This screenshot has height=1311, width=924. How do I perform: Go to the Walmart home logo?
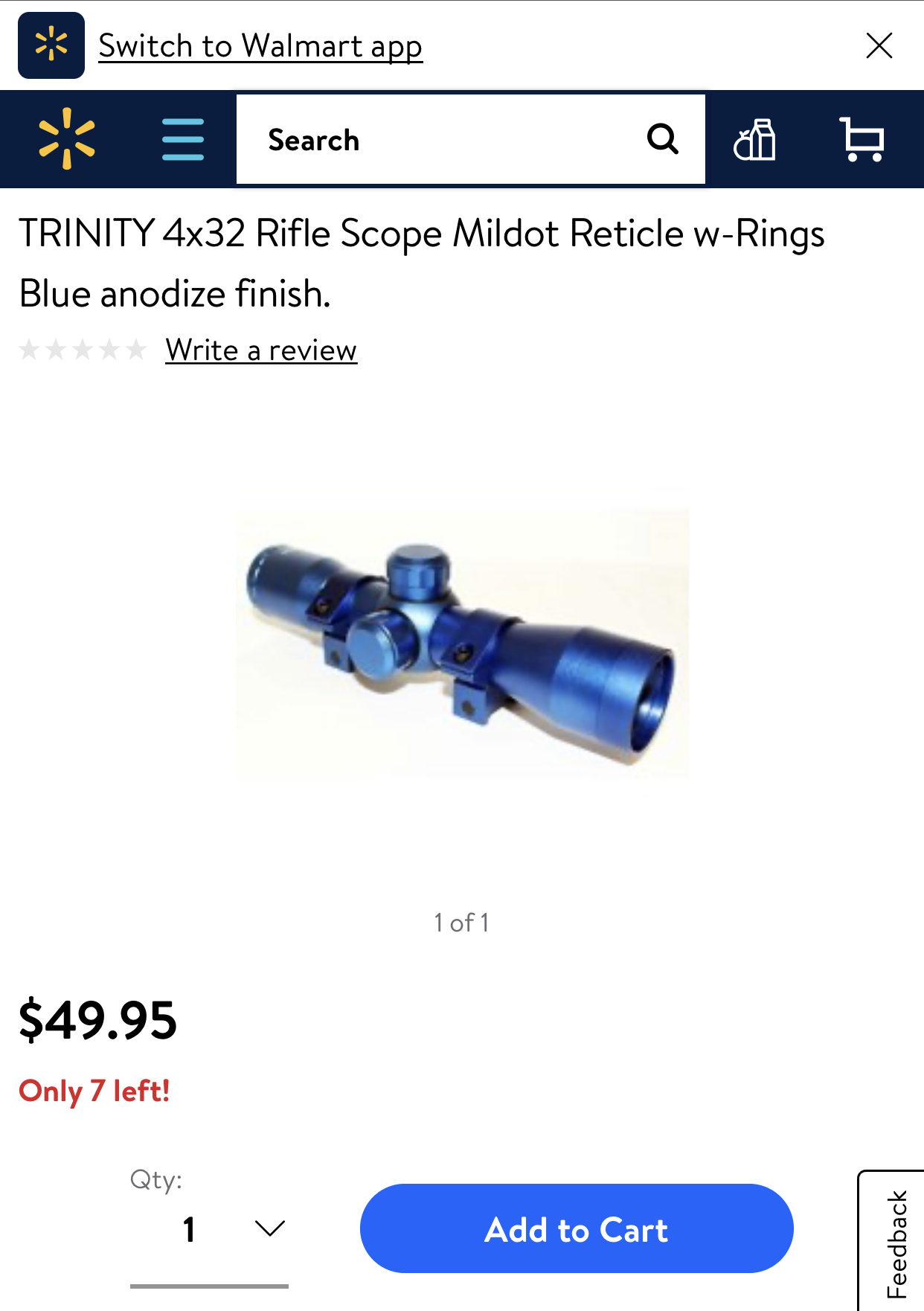point(67,139)
